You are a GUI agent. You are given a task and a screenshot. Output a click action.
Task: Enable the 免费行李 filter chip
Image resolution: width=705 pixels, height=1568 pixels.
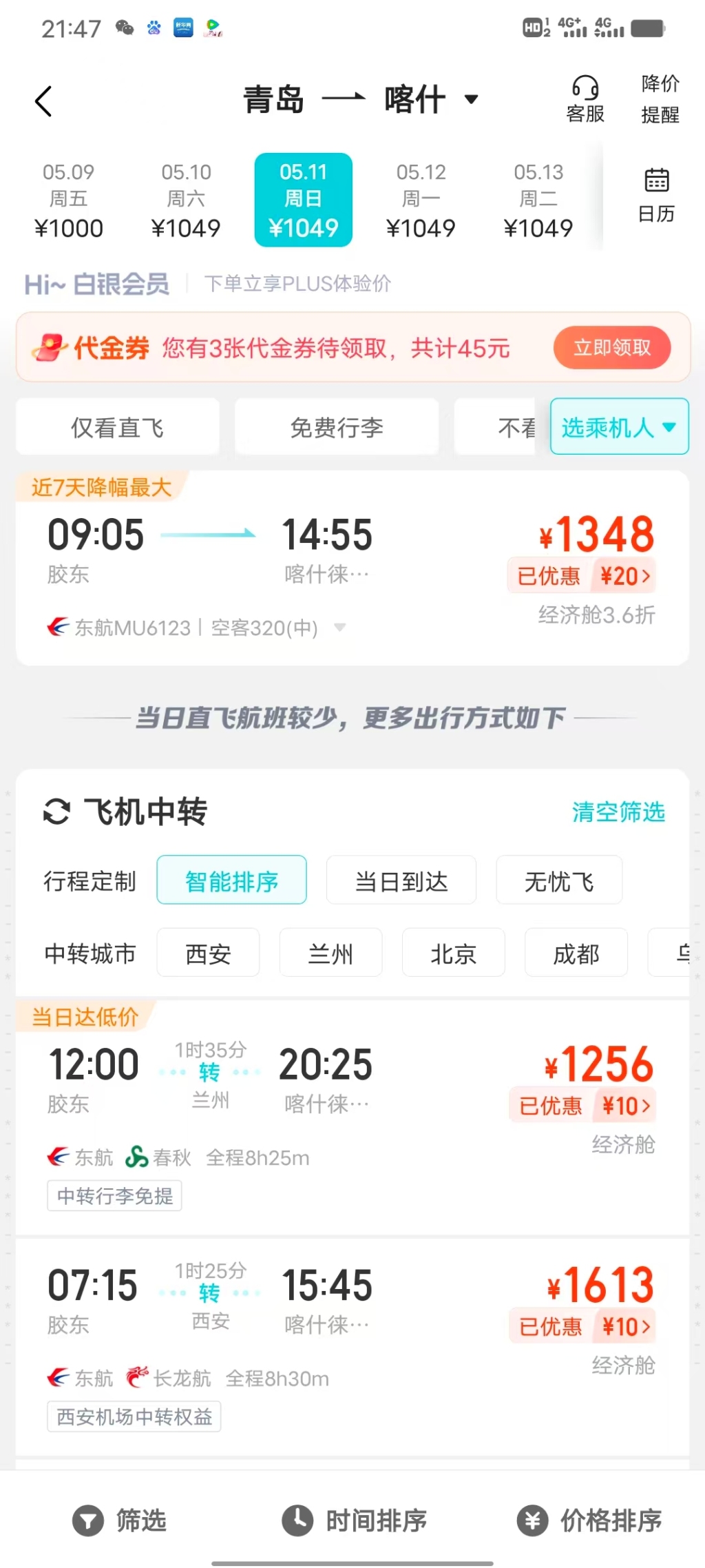click(337, 427)
